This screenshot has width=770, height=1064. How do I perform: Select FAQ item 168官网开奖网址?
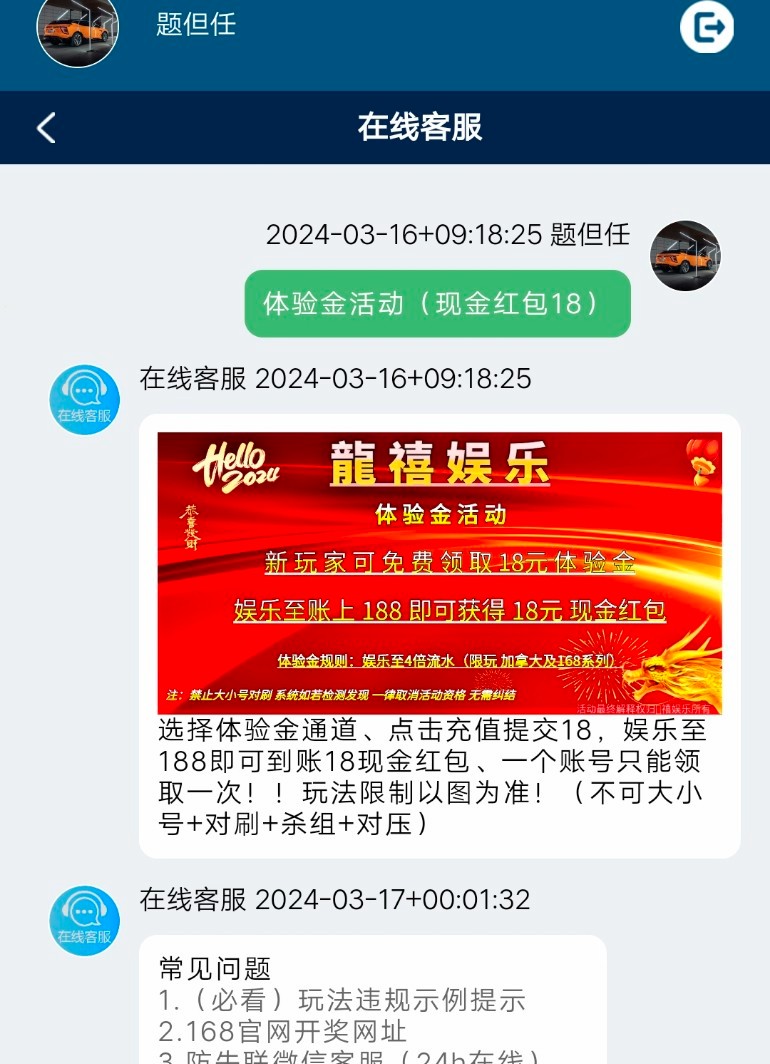(x=283, y=1031)
